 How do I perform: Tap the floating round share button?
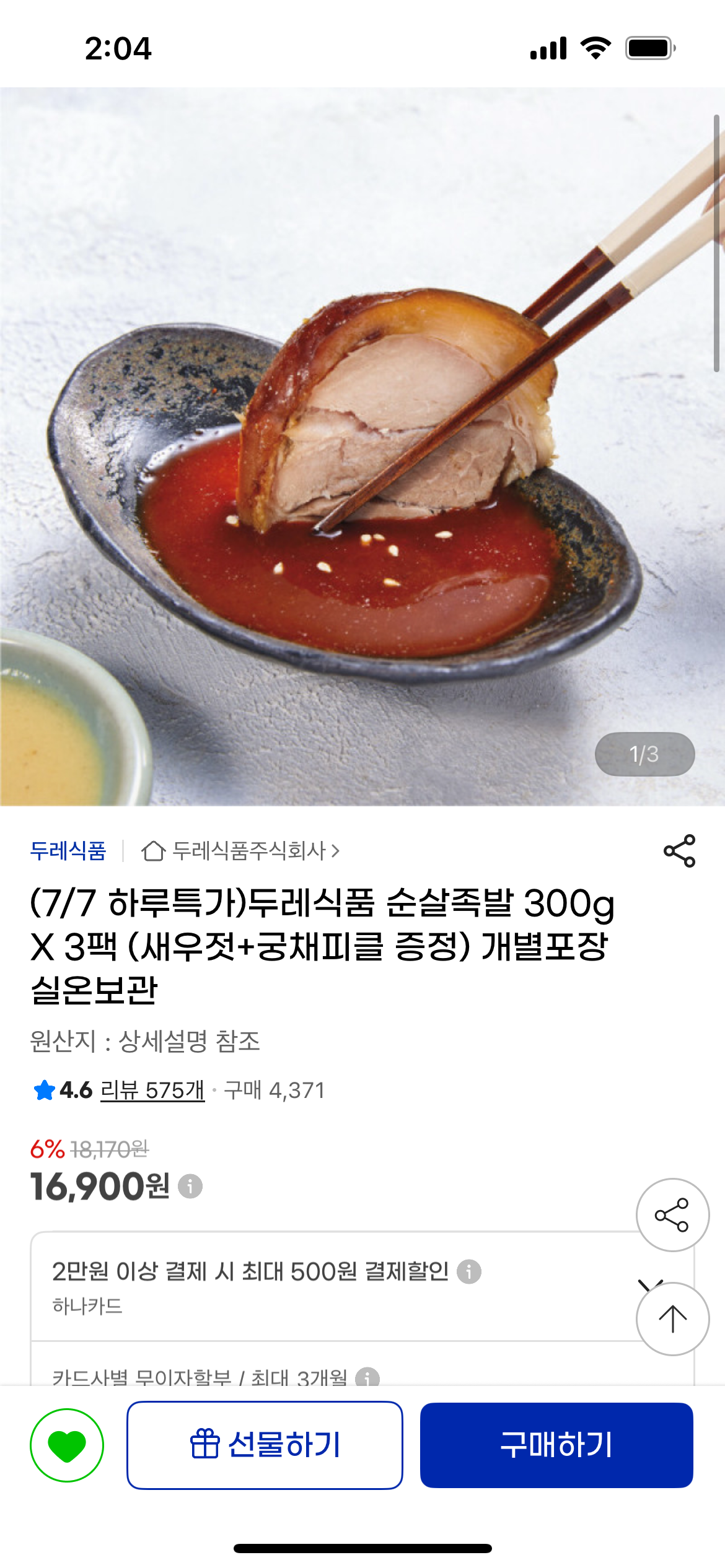click(672, 1215)
